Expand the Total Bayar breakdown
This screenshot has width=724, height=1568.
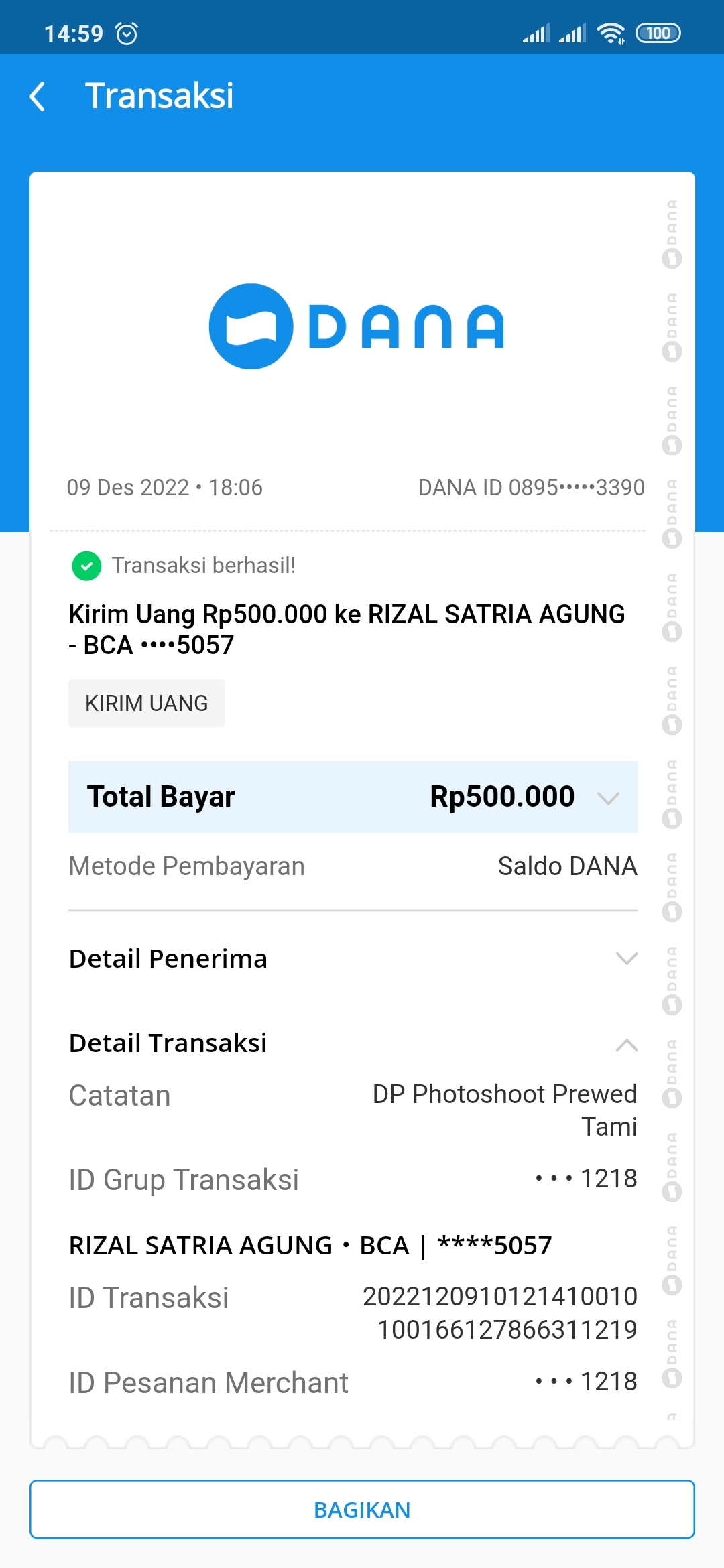coord(607,797)
